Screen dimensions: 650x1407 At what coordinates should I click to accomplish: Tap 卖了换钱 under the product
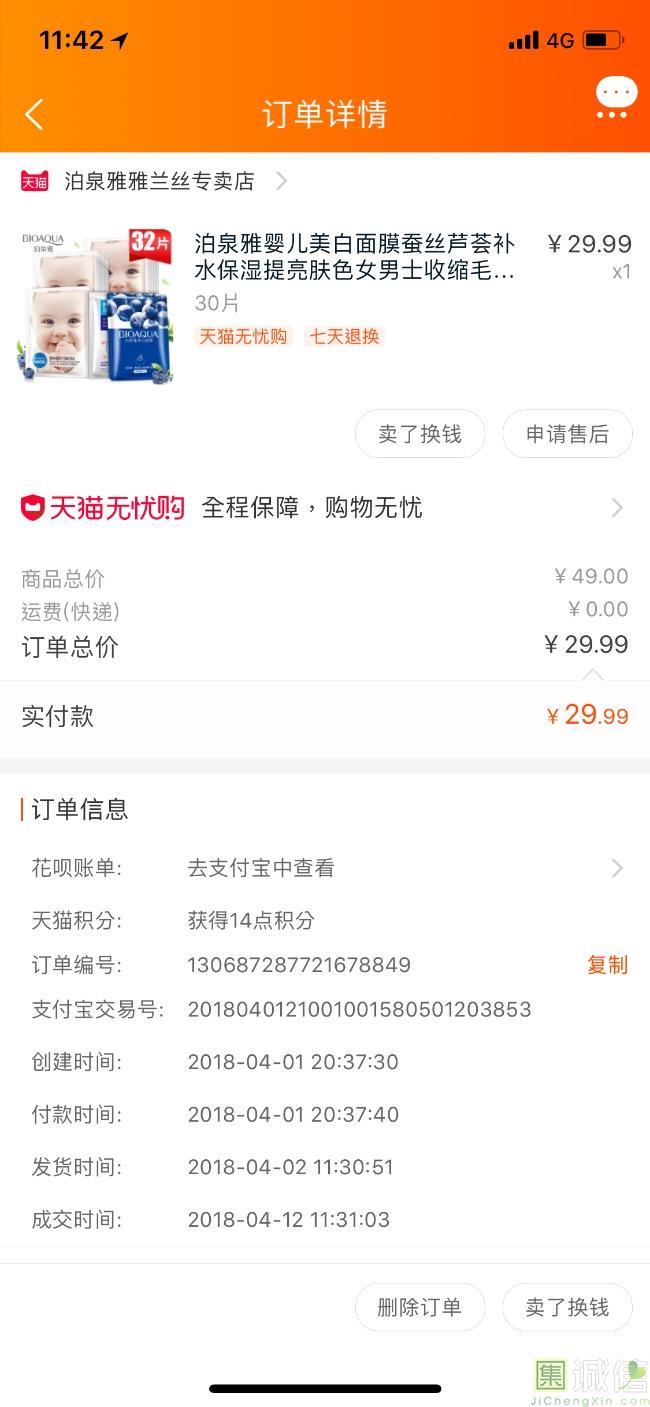click(420, 434)
